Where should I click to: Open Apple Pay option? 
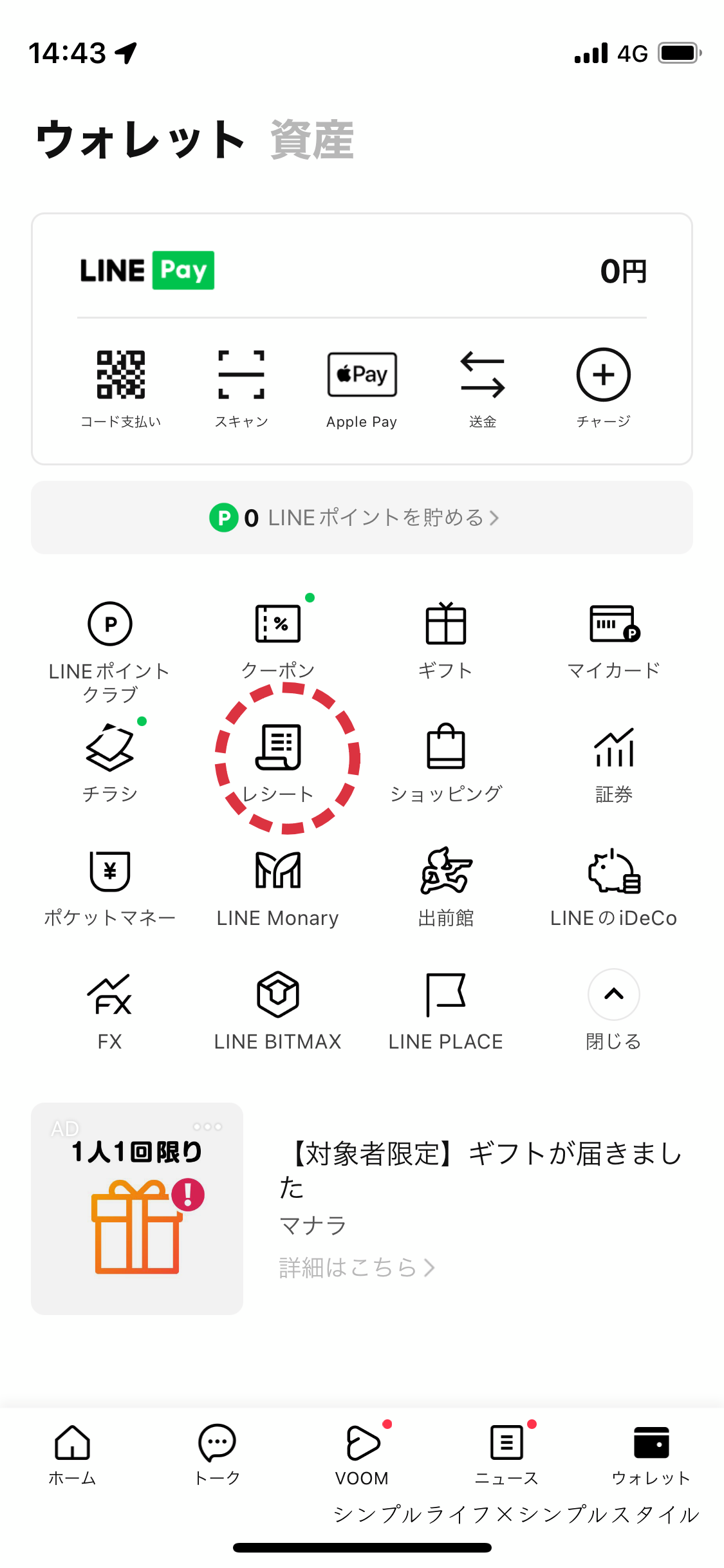(362, 386)
